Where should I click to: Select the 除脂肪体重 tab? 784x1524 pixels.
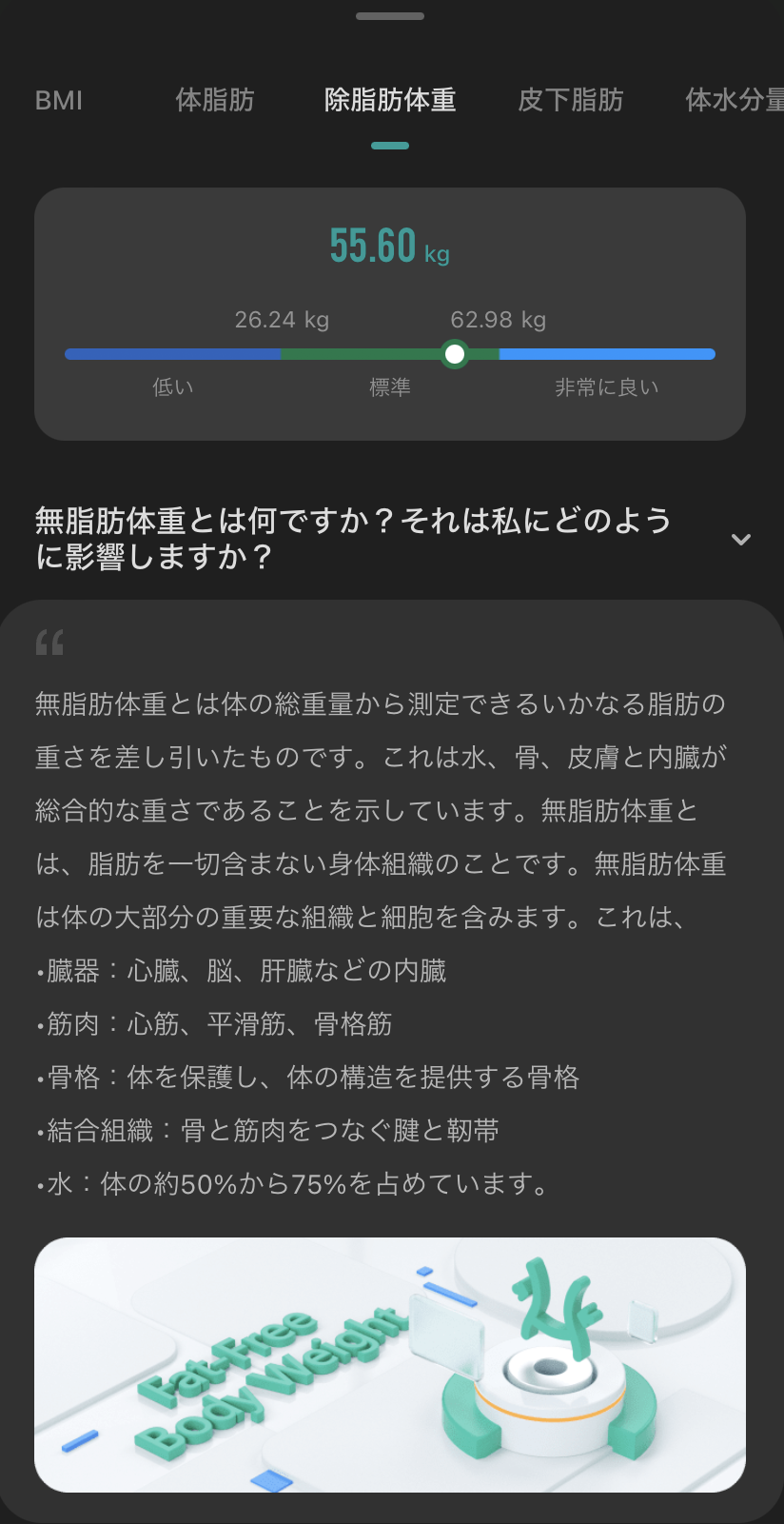[x=390, y=100]
